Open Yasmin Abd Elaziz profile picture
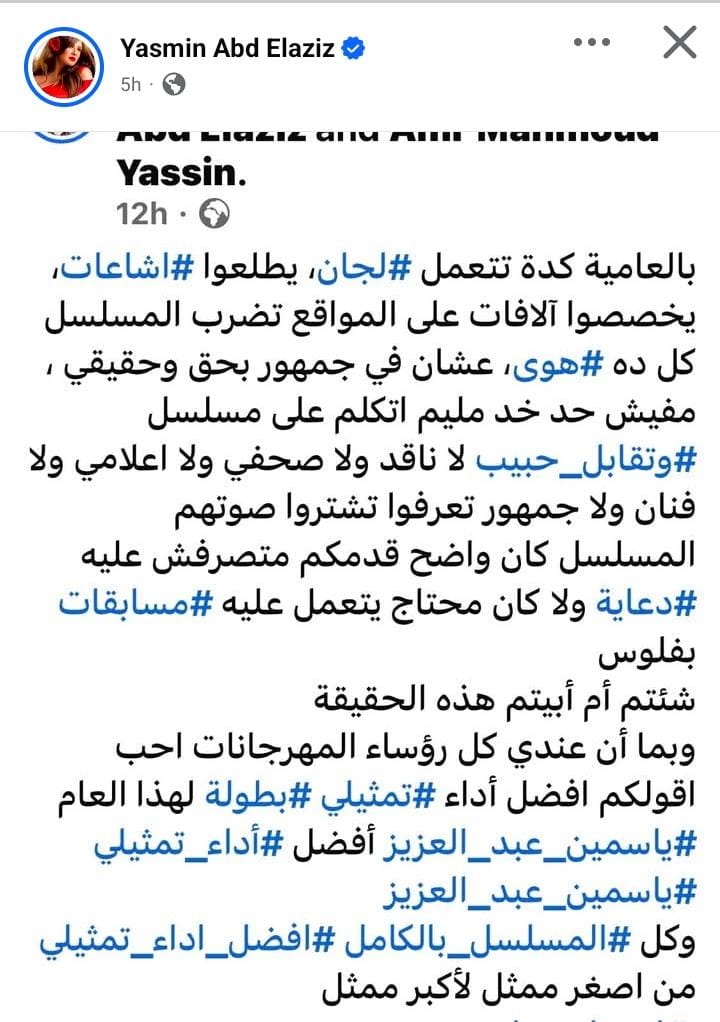Viewport: 720px width, 1022px height. (66, 64)
